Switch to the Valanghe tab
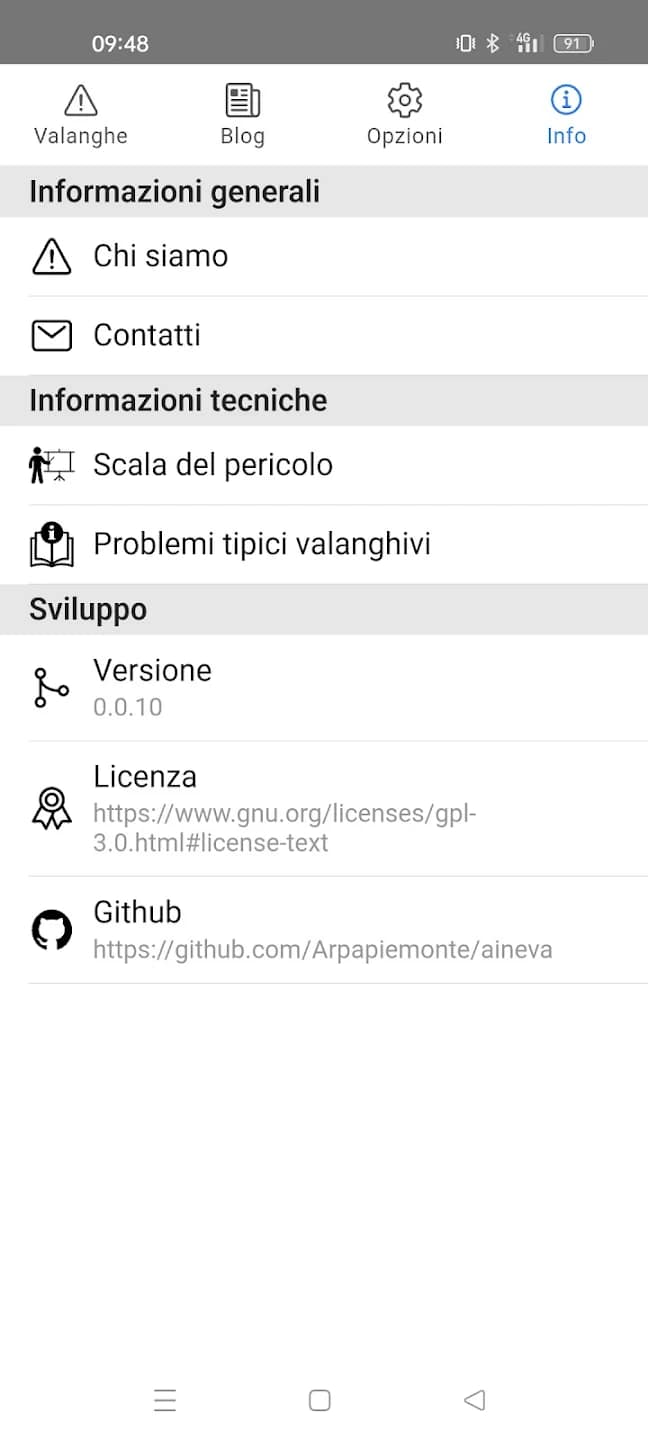 click(81, 115)
